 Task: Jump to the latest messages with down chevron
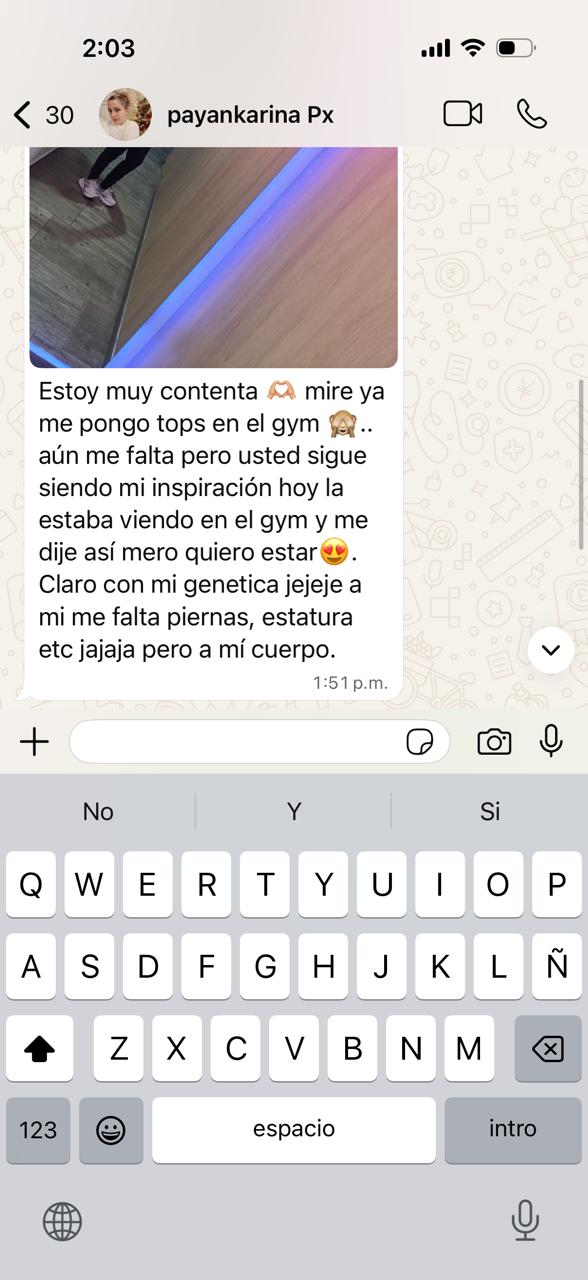551,651
